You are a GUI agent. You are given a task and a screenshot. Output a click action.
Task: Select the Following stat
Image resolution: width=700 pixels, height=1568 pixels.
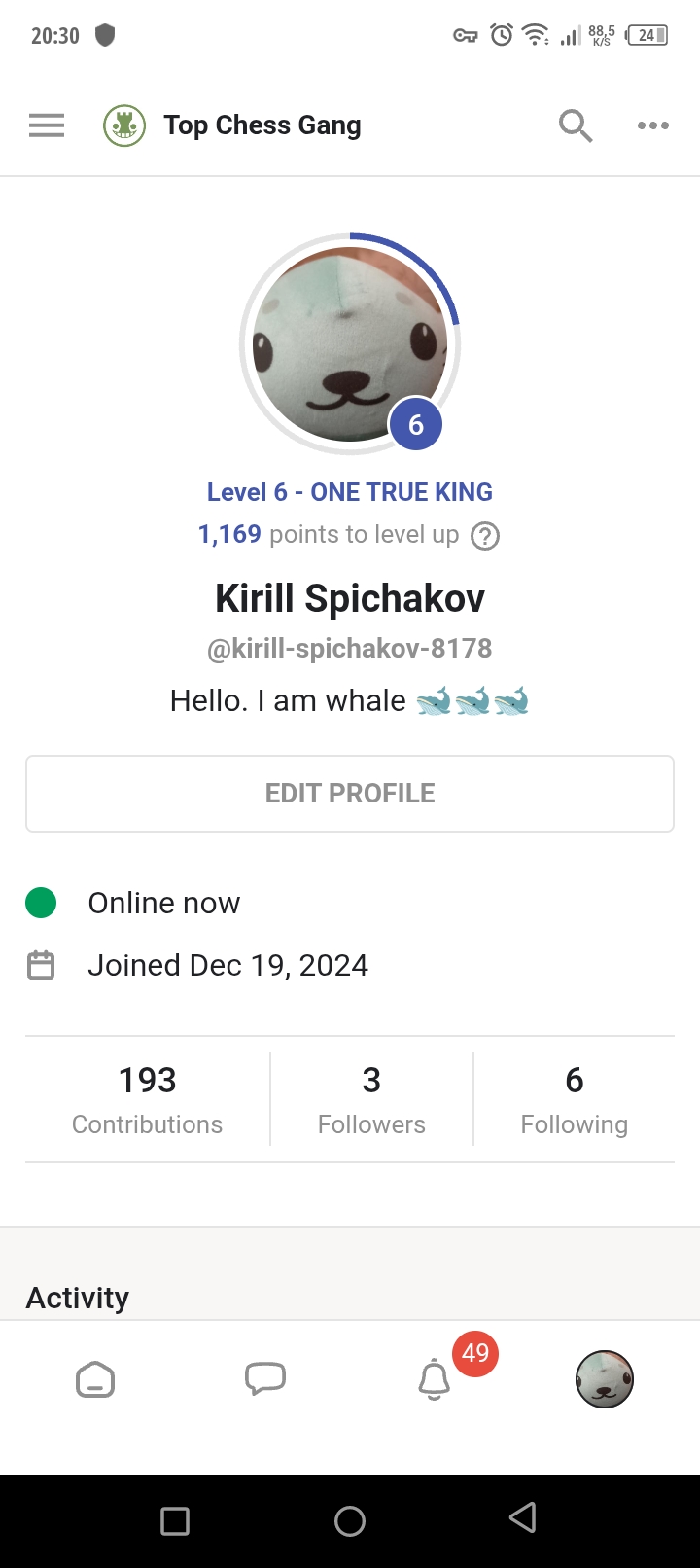point(574,1097)
